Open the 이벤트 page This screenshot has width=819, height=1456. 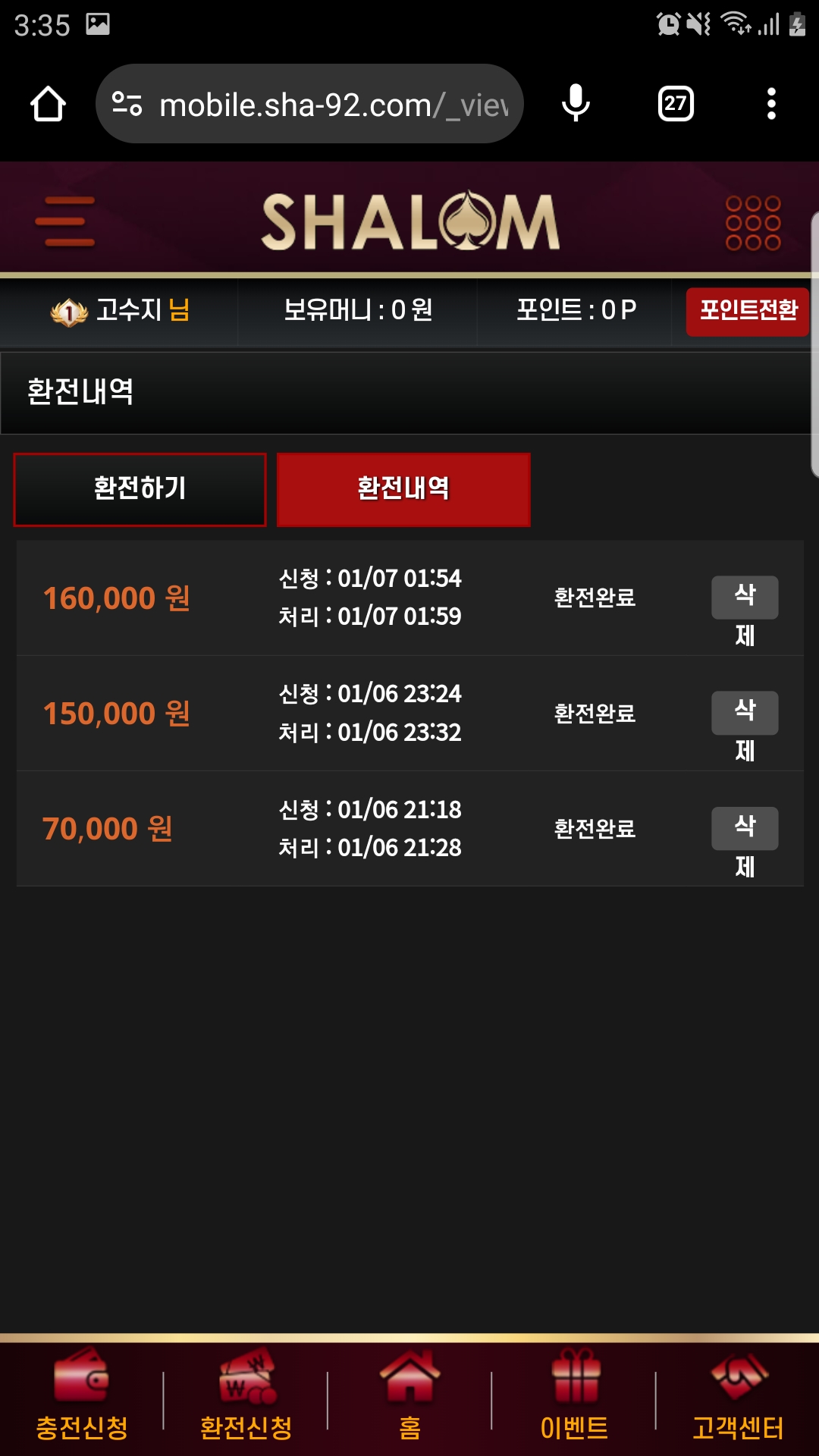(574, 1395)
